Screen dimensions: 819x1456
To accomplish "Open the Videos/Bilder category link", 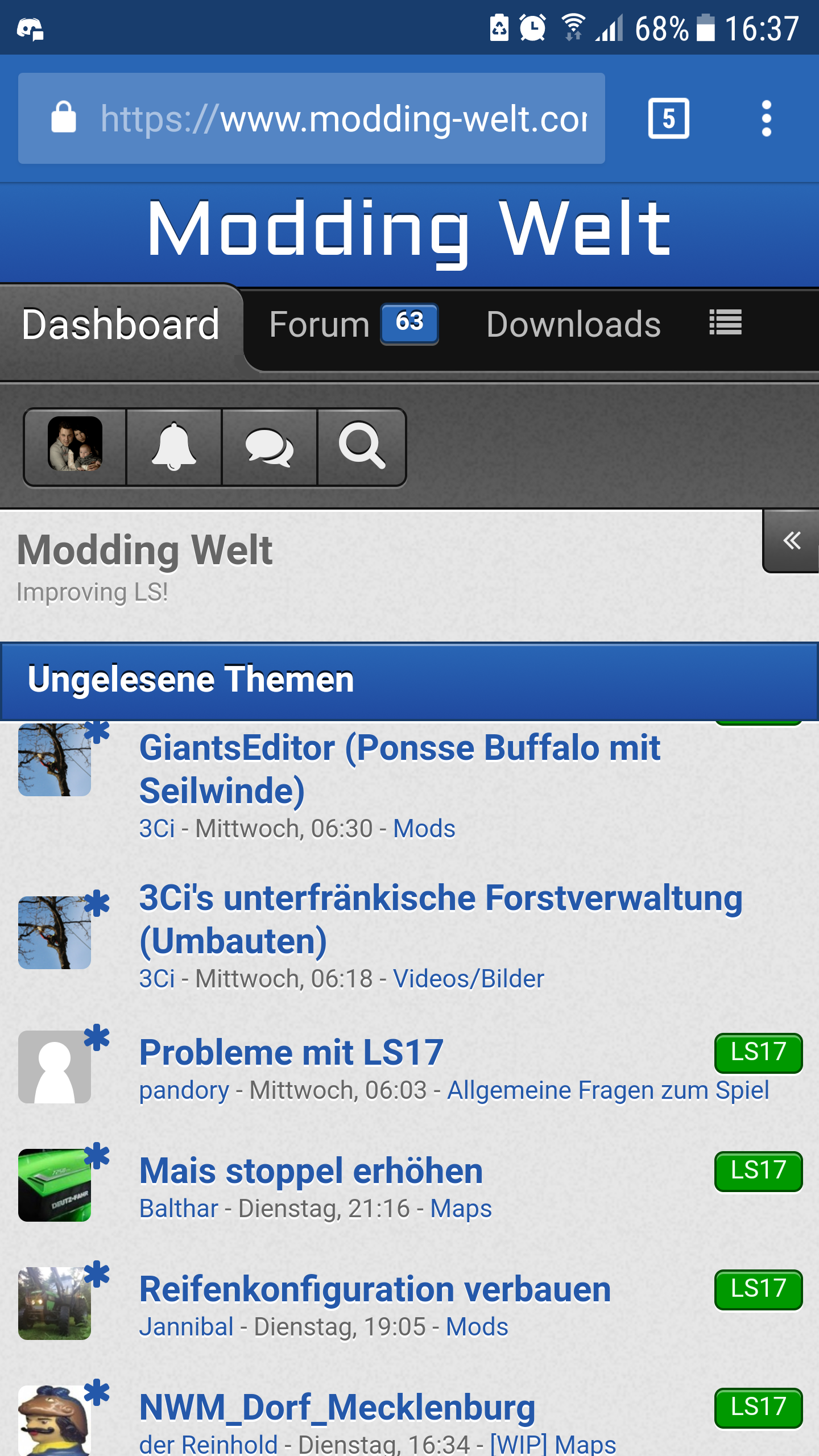I will tap(469, 979).
